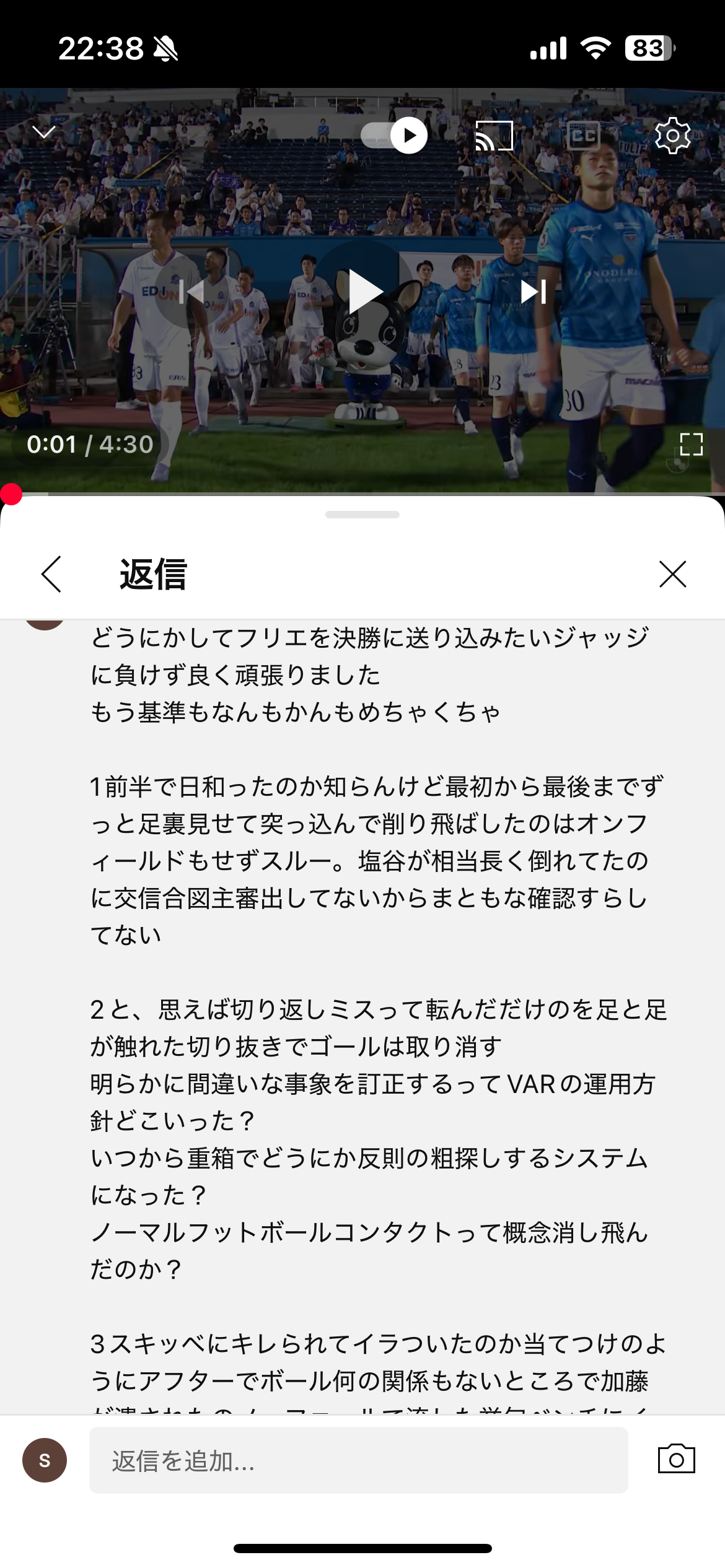725x1568 pixels.
Task: Toggle the autoplay switch
Action: tap(395, 135)
